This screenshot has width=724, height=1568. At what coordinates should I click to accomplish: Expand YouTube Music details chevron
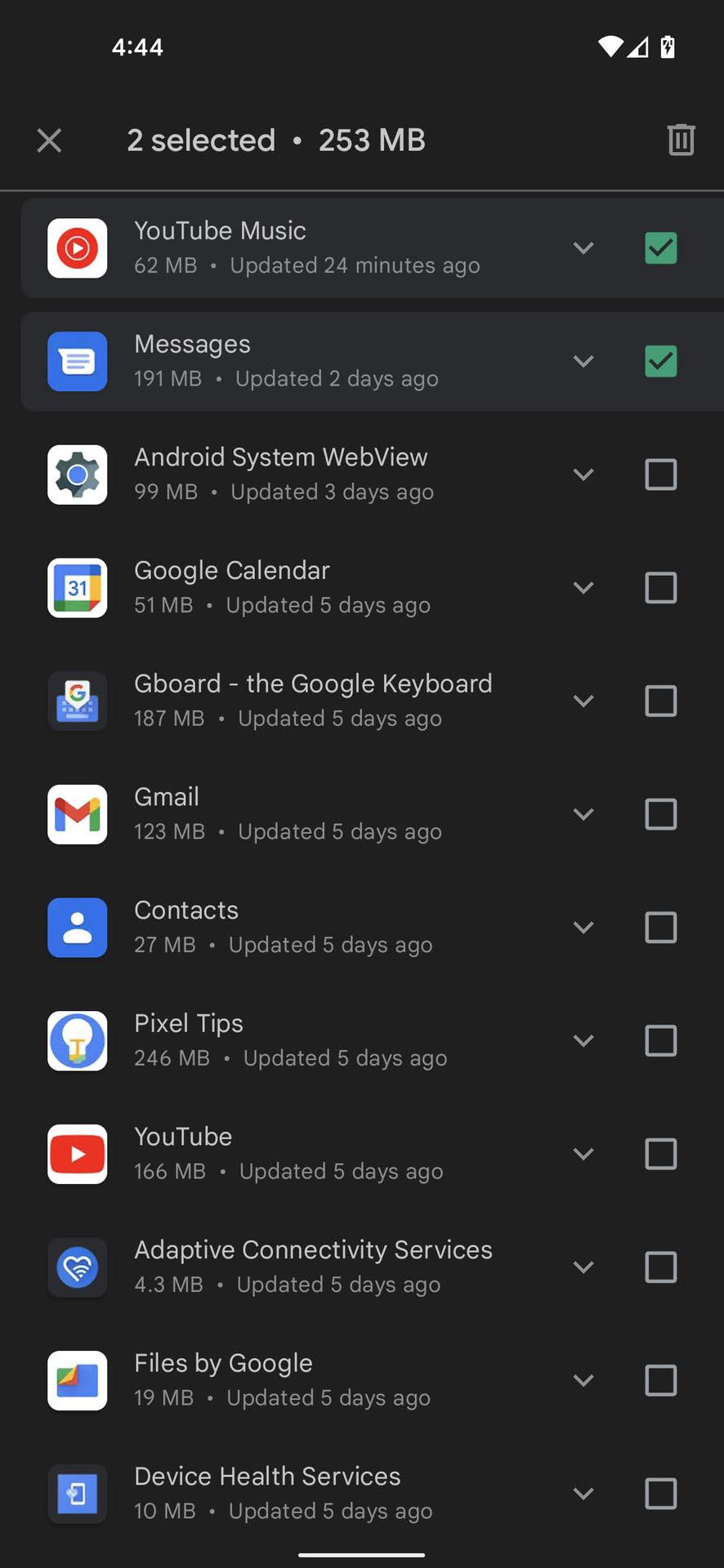click(x=583, y=247)
